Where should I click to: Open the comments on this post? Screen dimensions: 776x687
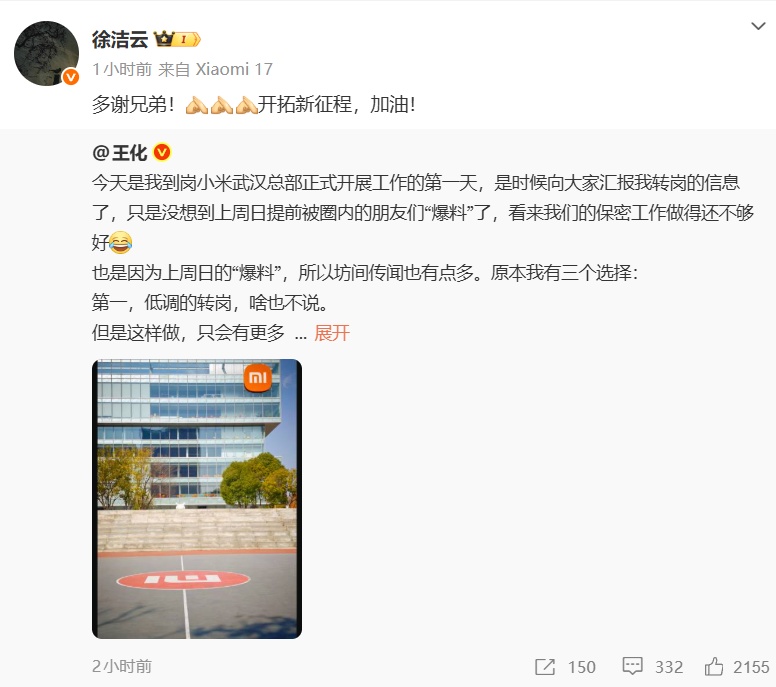point(652,666)
